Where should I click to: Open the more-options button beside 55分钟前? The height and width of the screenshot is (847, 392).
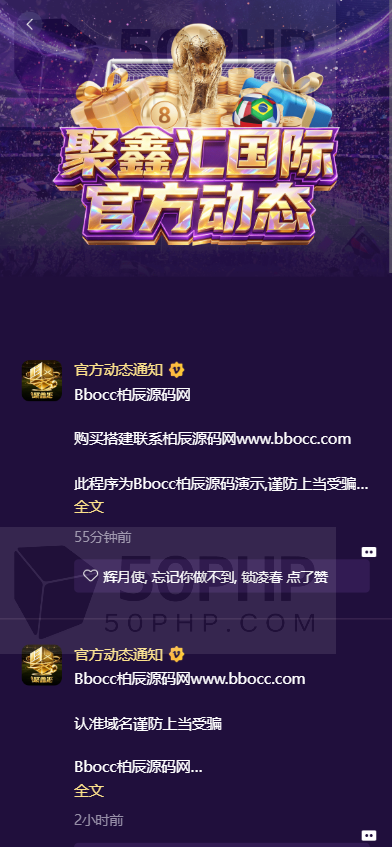[368, 552]
